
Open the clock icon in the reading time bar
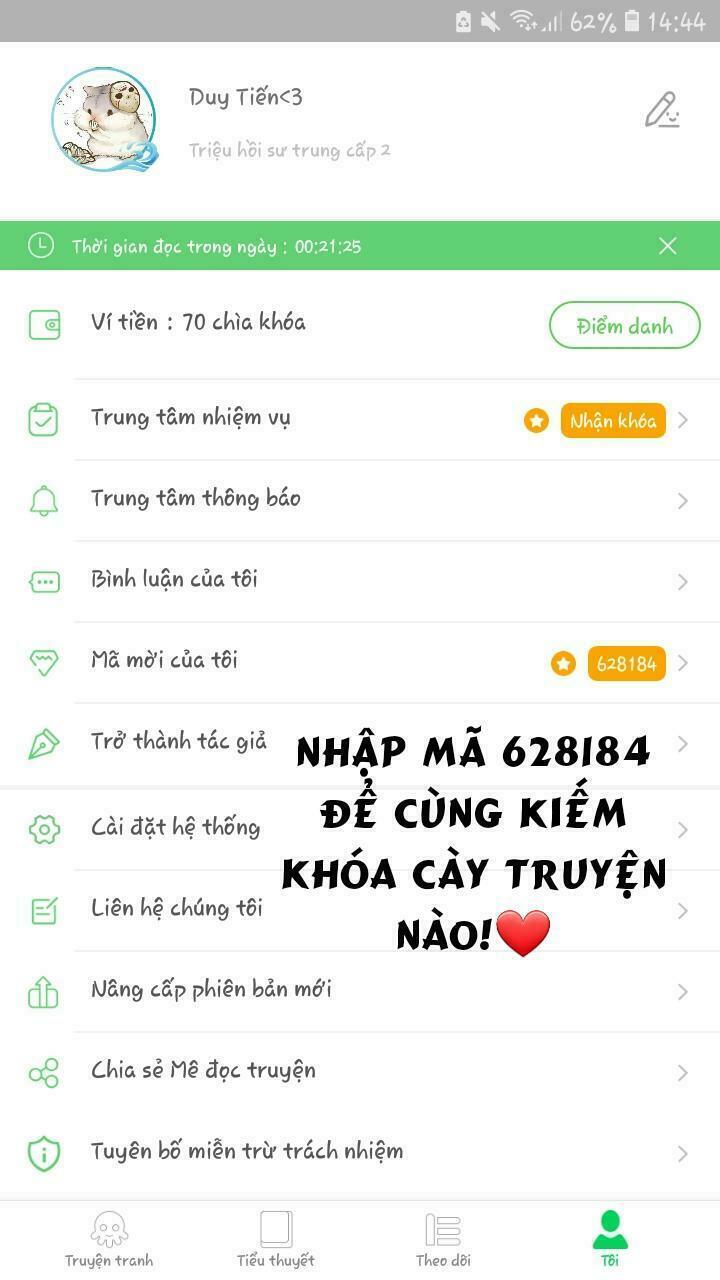point(40,245)
